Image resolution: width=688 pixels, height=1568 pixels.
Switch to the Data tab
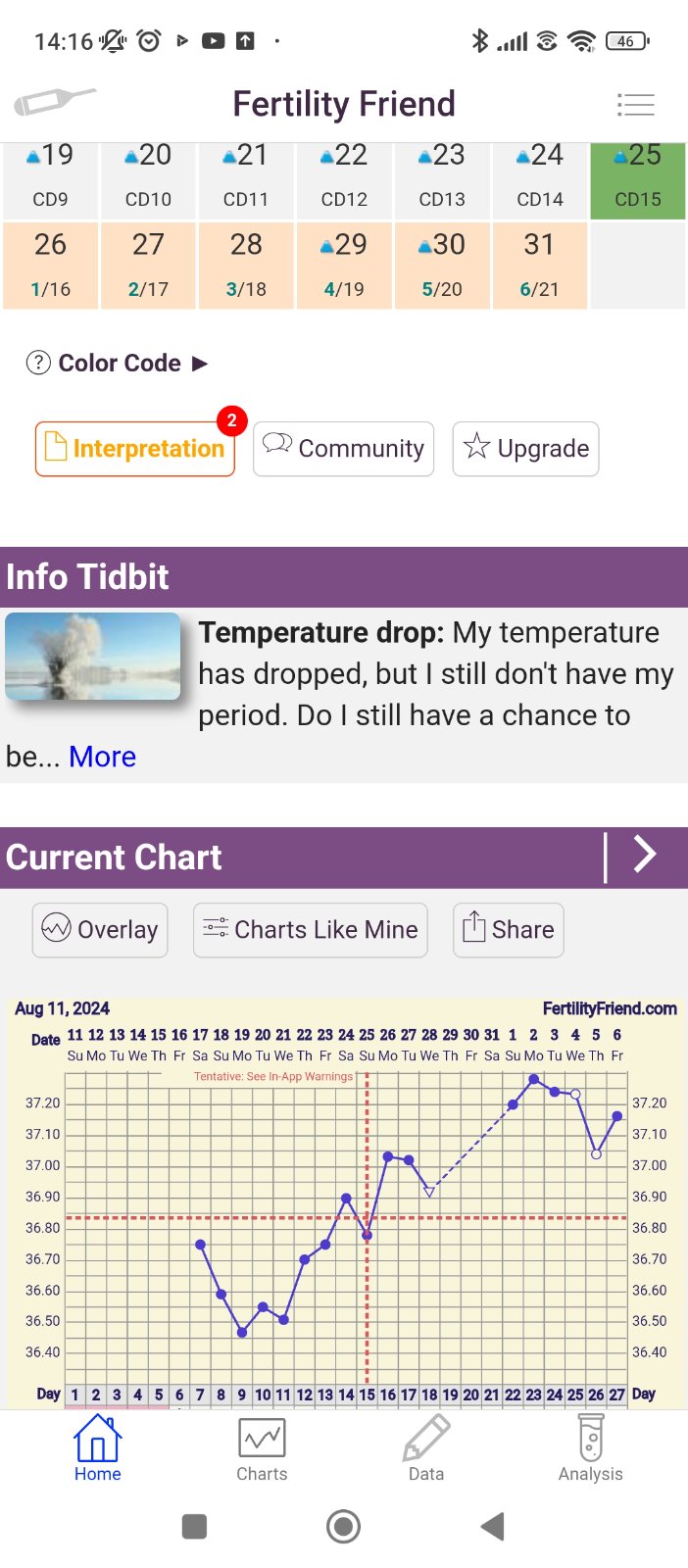point(426,1448)
